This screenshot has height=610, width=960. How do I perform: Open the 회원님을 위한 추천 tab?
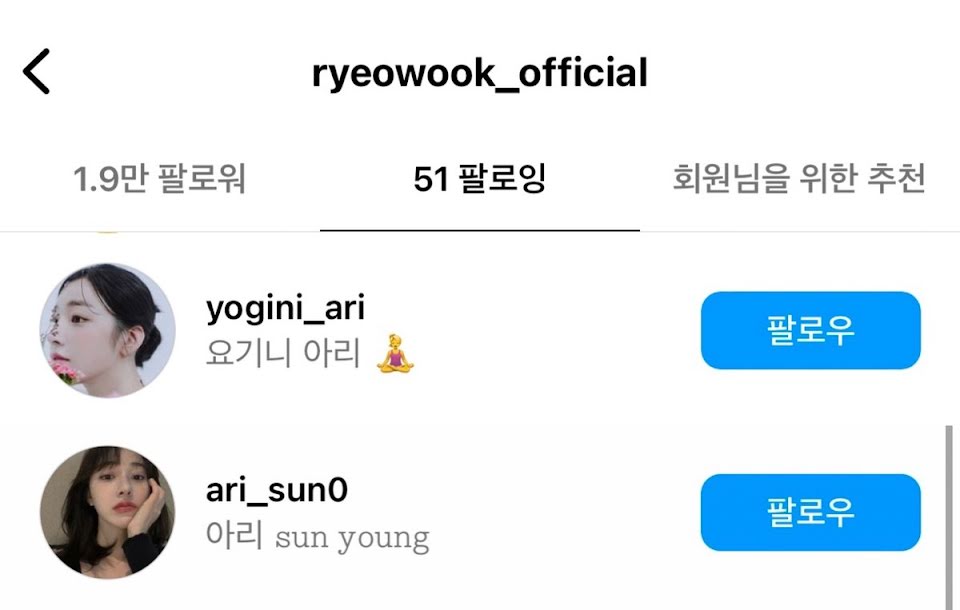799,179
